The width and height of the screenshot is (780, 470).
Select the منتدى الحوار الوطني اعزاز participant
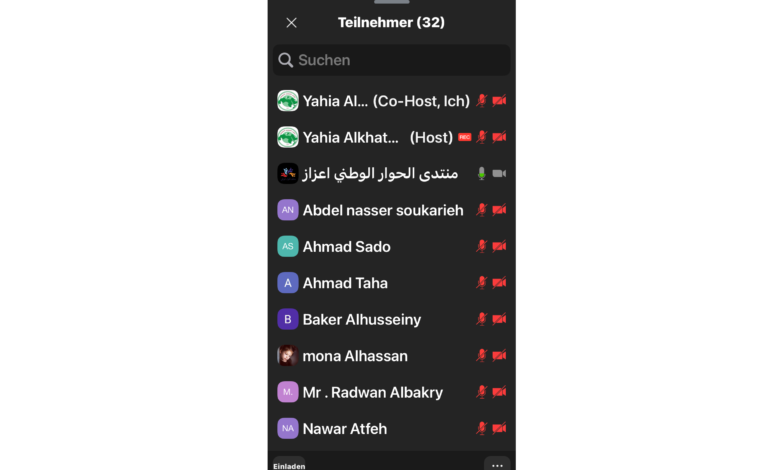[380, 174]
